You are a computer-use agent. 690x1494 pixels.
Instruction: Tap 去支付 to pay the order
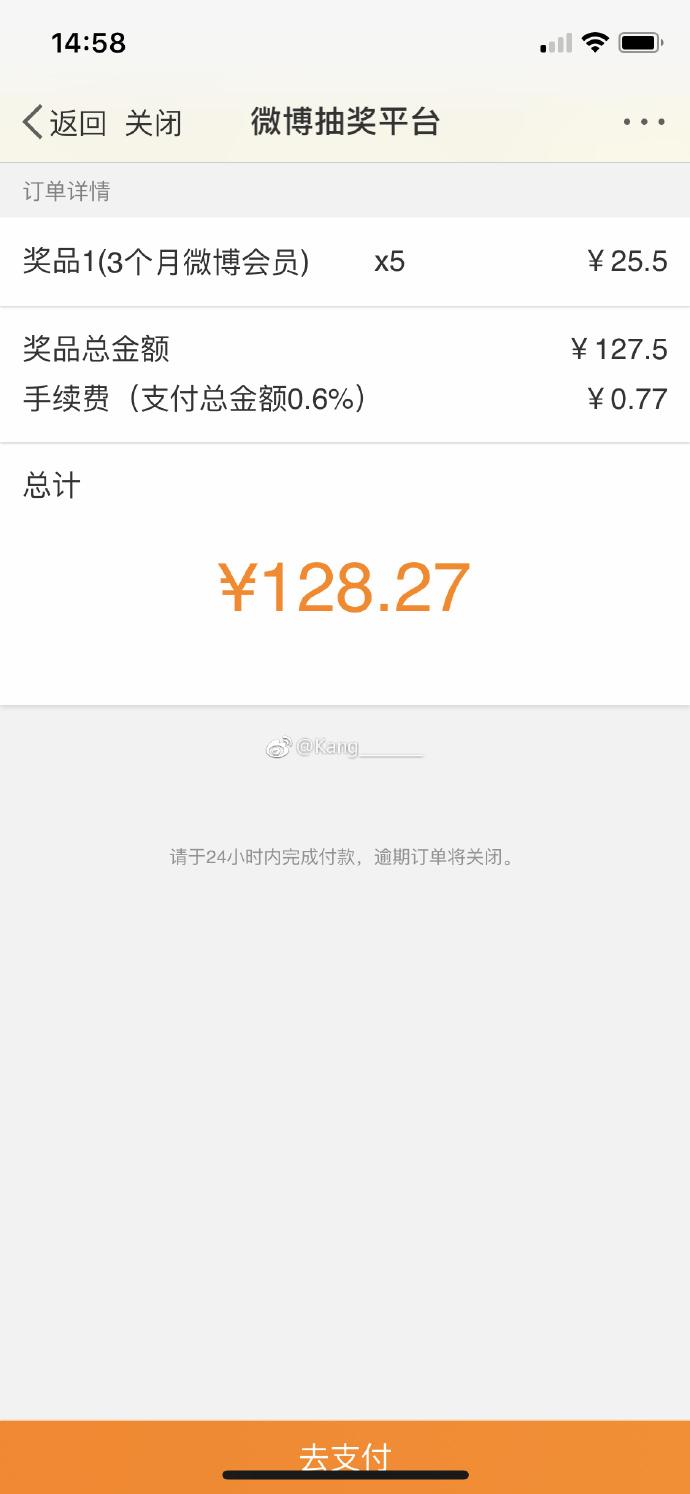pos(345,1455)
